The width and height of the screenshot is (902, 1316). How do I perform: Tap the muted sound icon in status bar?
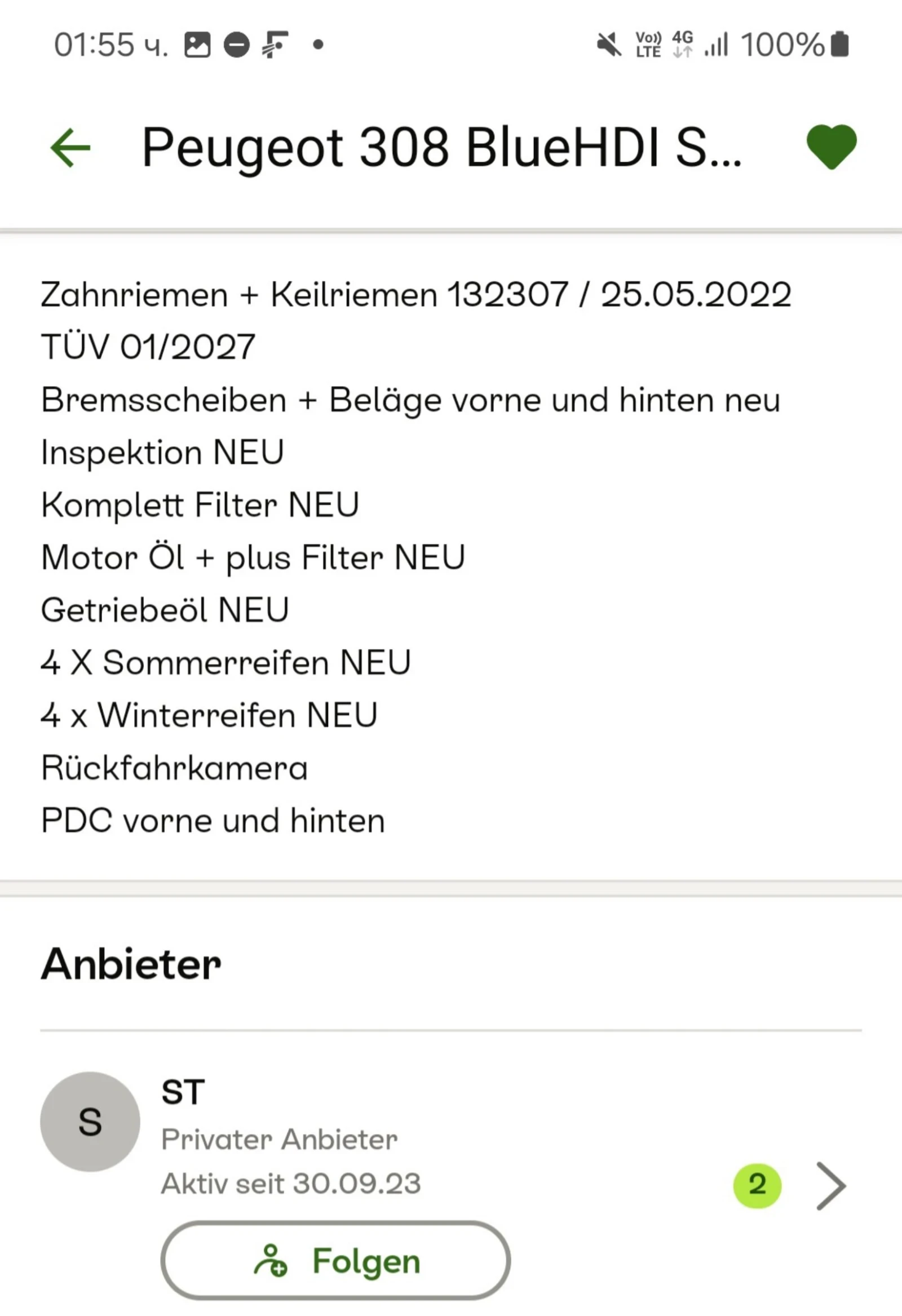click(608, 44)
